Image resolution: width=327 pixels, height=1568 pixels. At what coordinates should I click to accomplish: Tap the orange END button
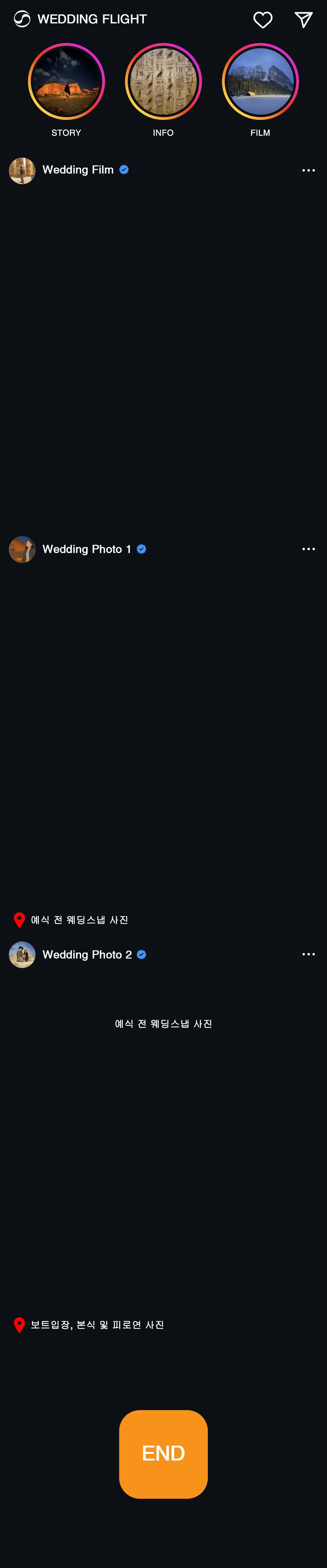click(x=163, y=1454)
